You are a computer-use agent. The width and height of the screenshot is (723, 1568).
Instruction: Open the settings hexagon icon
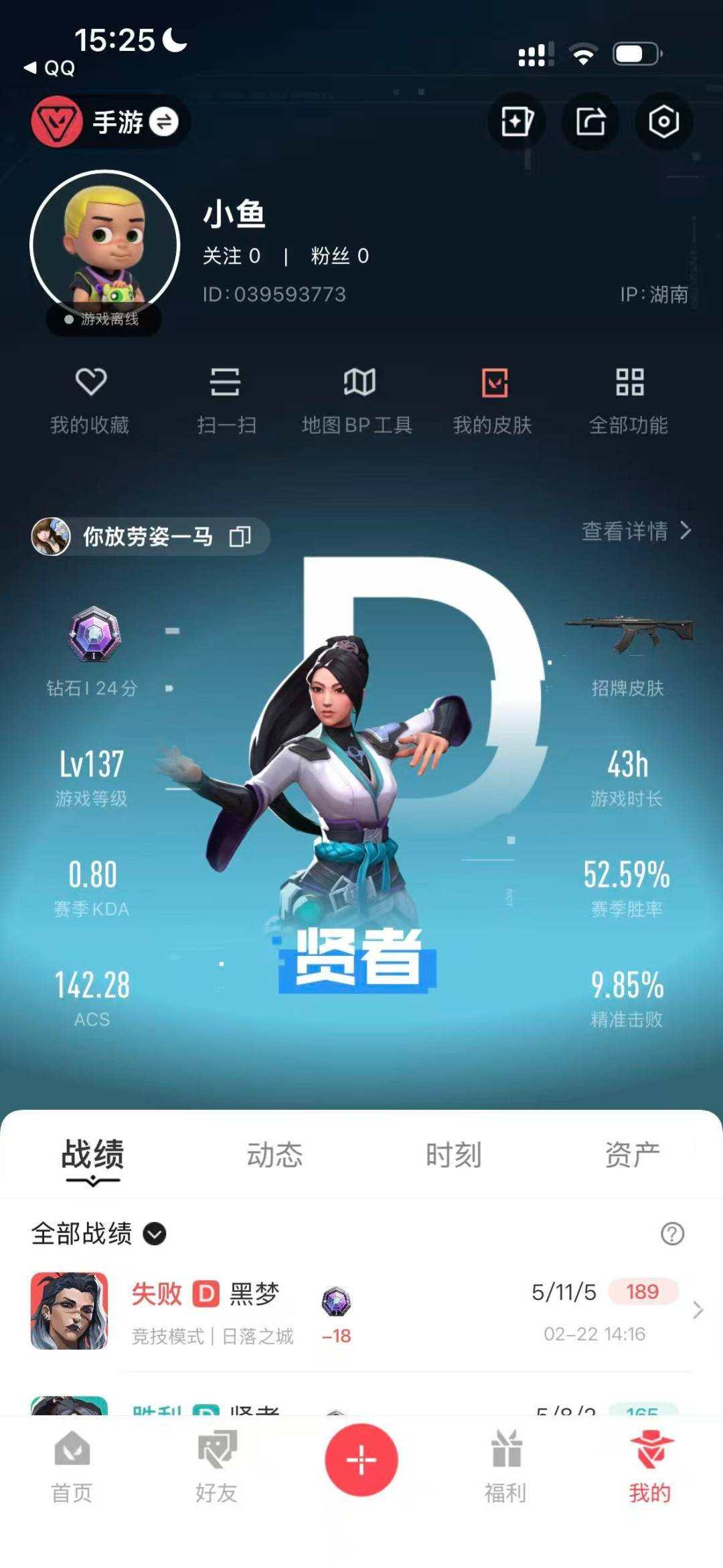click(662, 122)
